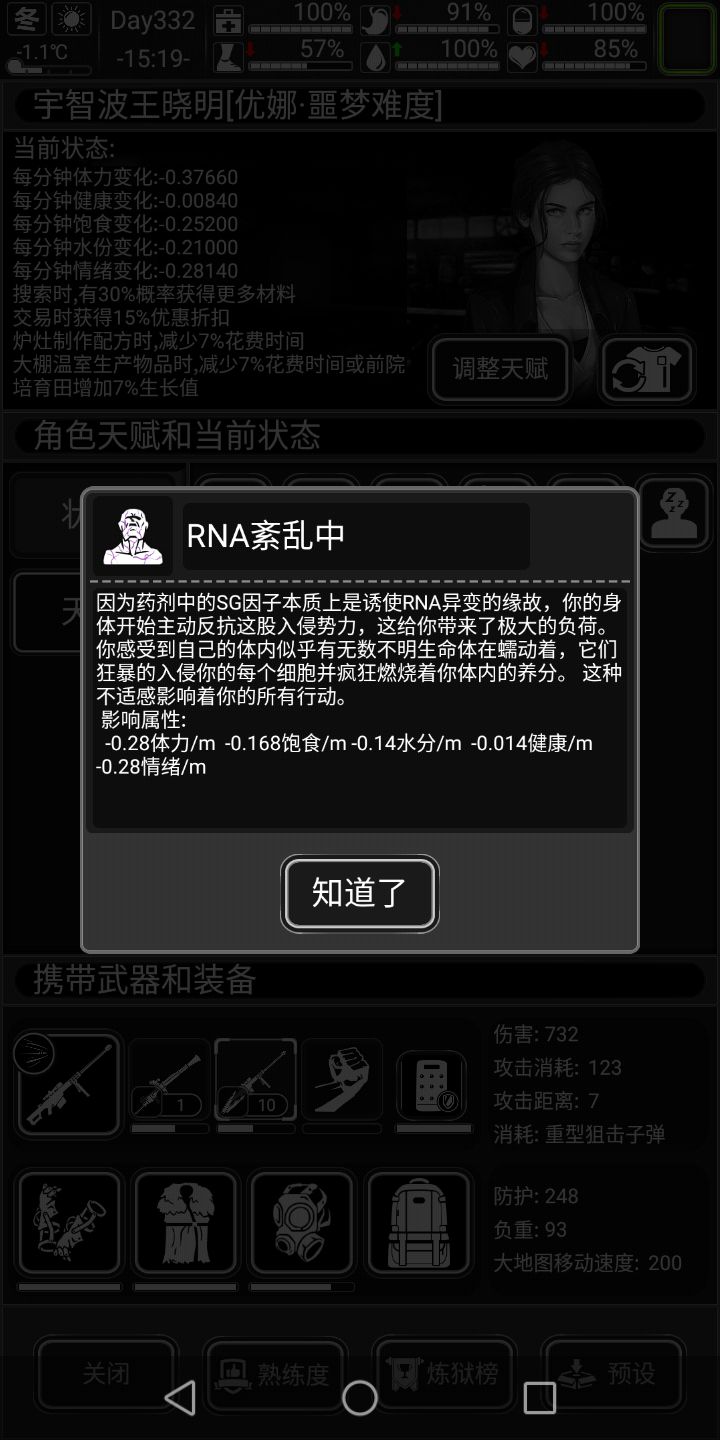Click the 调整天赋 talent adjustment button
Screen dimensions: 720x1440
coord(499,369)
